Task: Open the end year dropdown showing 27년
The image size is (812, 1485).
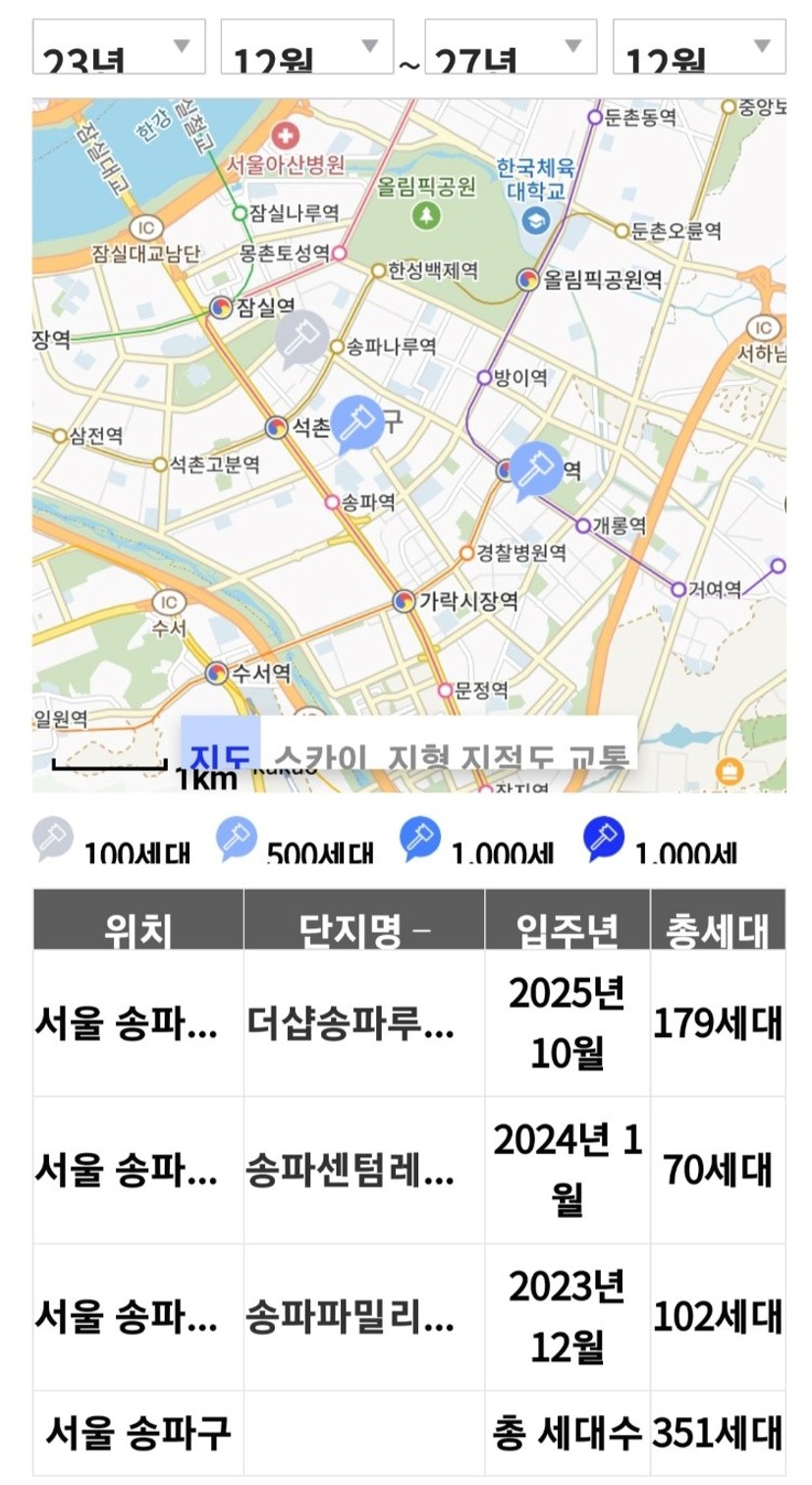Action: [511, 47]
